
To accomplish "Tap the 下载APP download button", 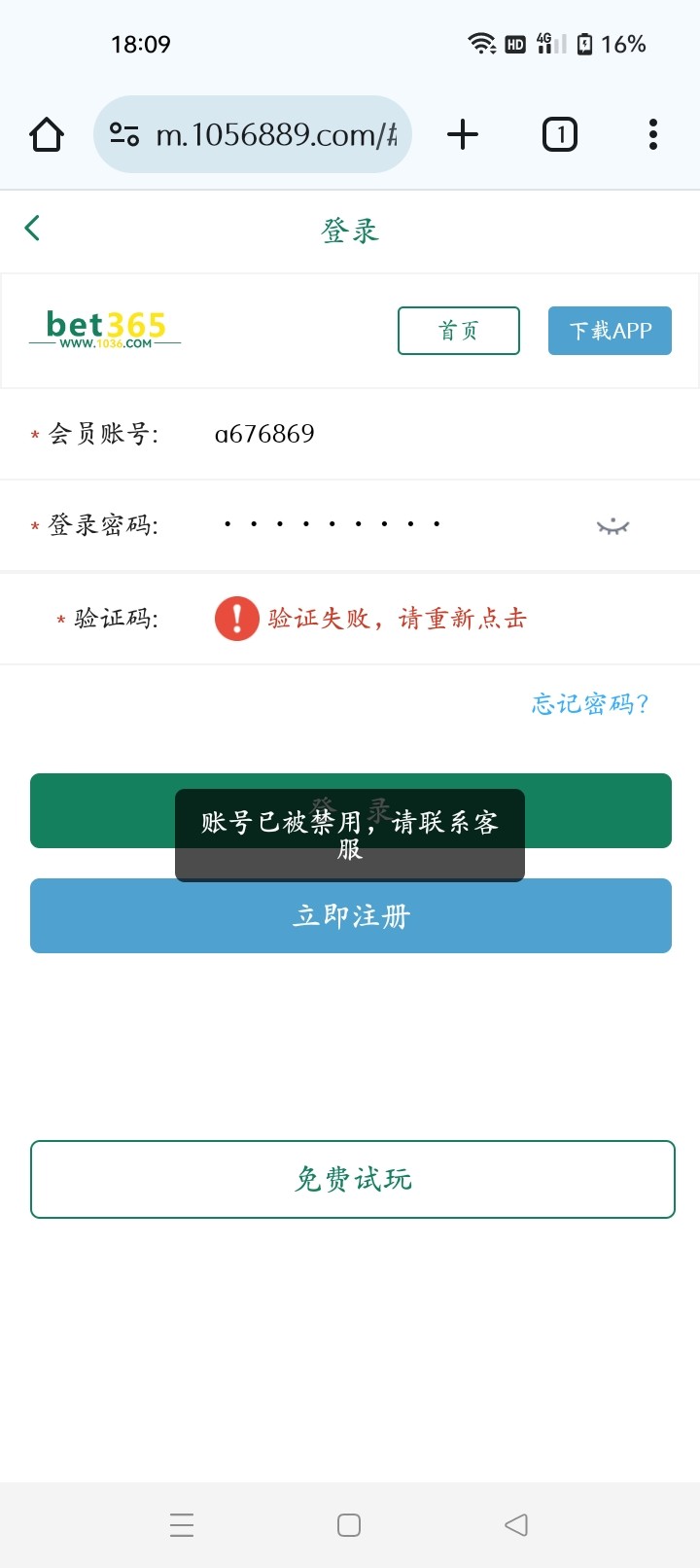I will [610, 331].
